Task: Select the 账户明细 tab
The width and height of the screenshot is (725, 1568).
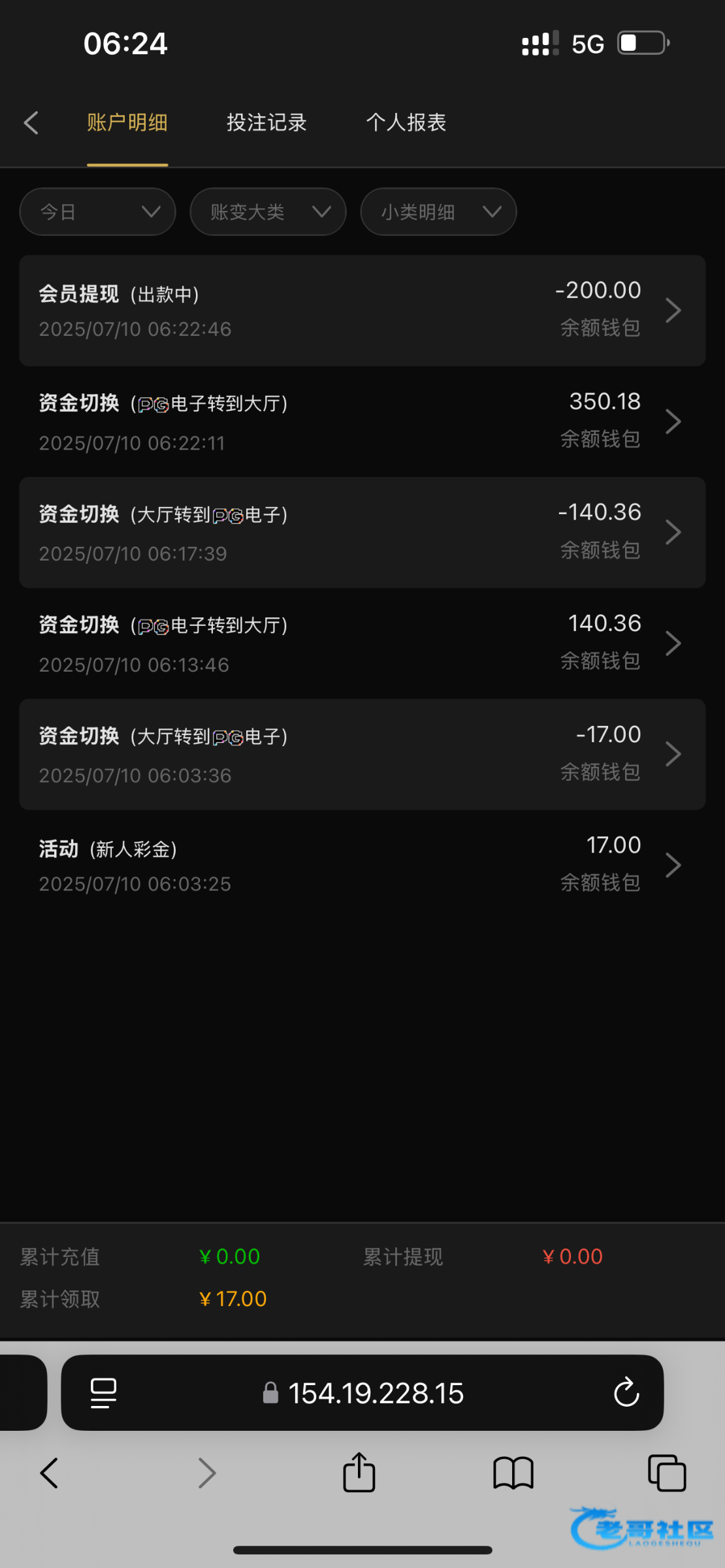Action: [127, 123]
